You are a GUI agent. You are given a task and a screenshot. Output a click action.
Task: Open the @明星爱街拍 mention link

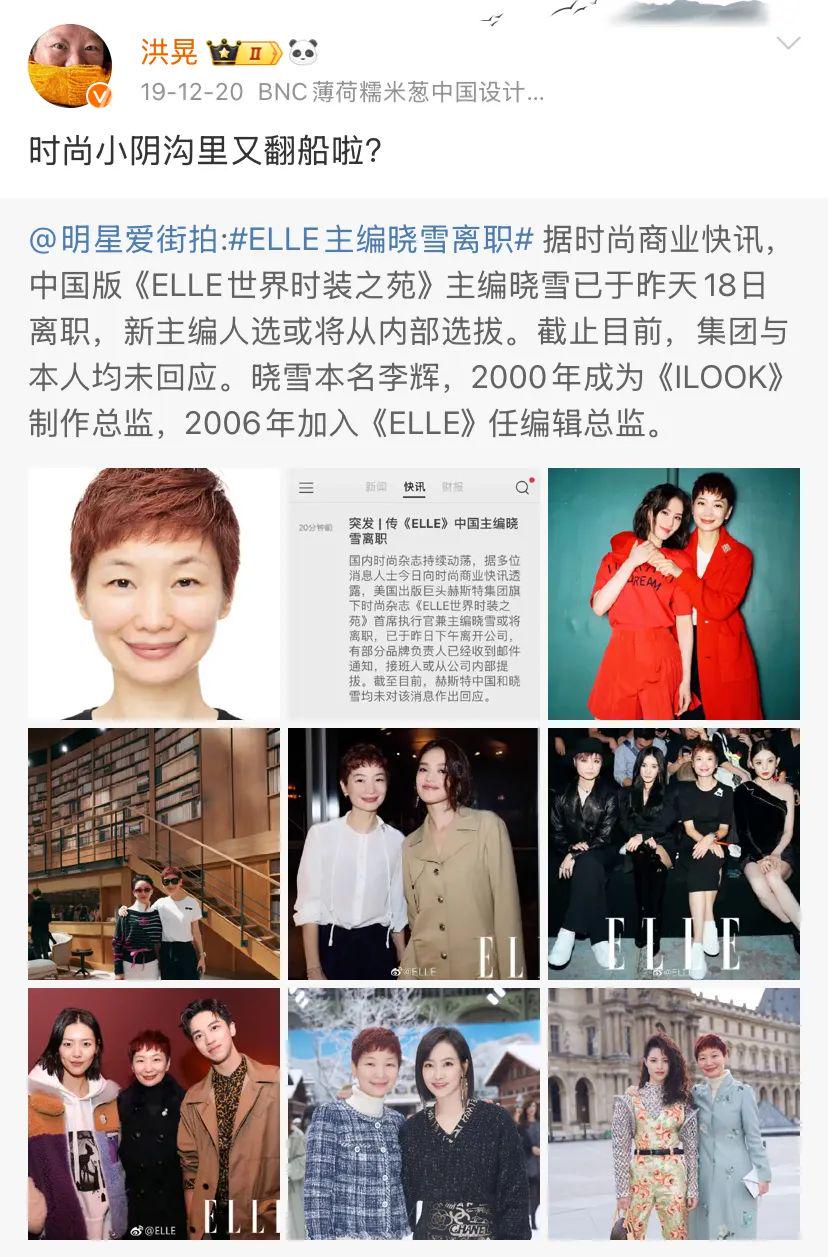pyautogui.click(x=126, y=240)
